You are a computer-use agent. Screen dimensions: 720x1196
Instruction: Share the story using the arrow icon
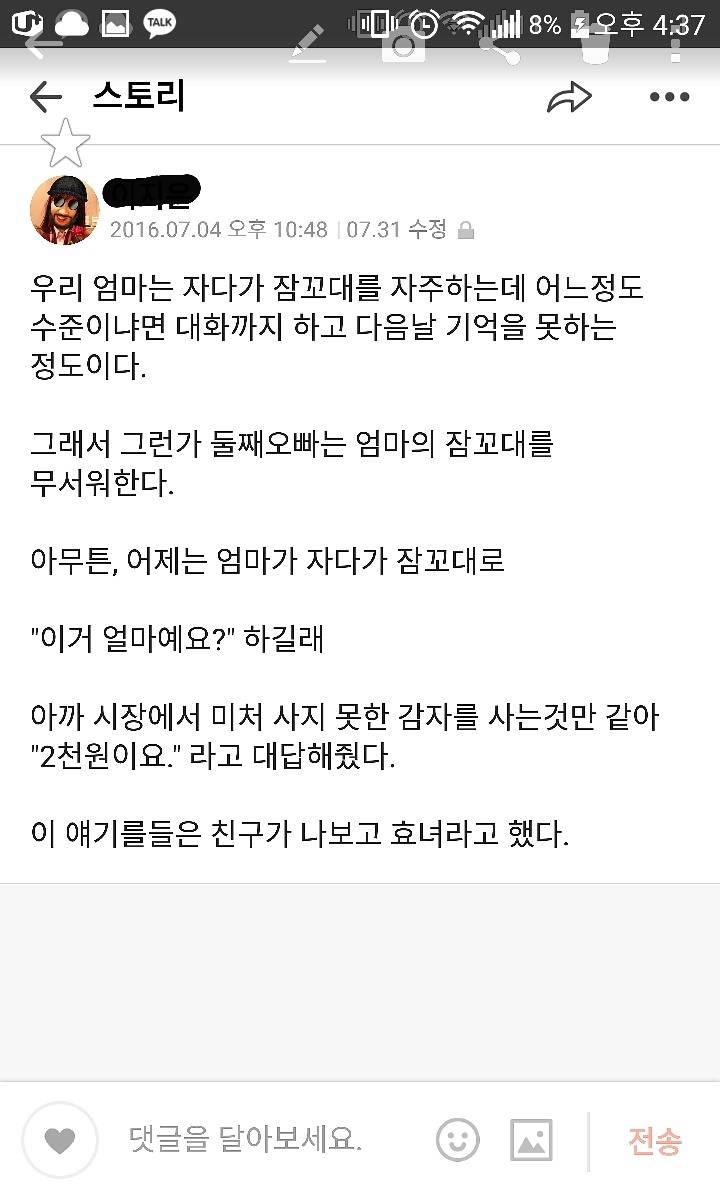[x=570, y=96]
